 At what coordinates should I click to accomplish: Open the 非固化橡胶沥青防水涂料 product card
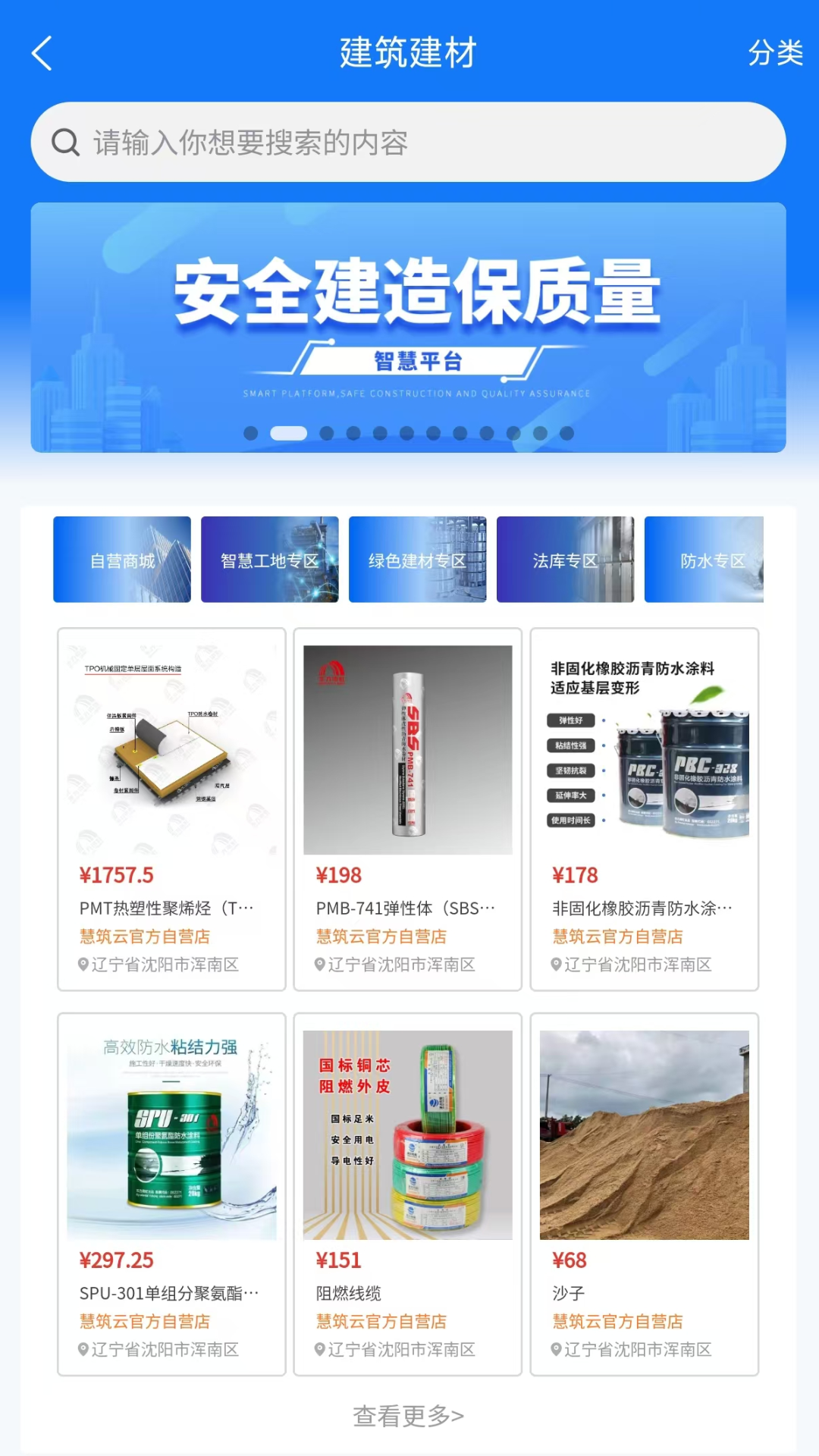click(644, 808)
